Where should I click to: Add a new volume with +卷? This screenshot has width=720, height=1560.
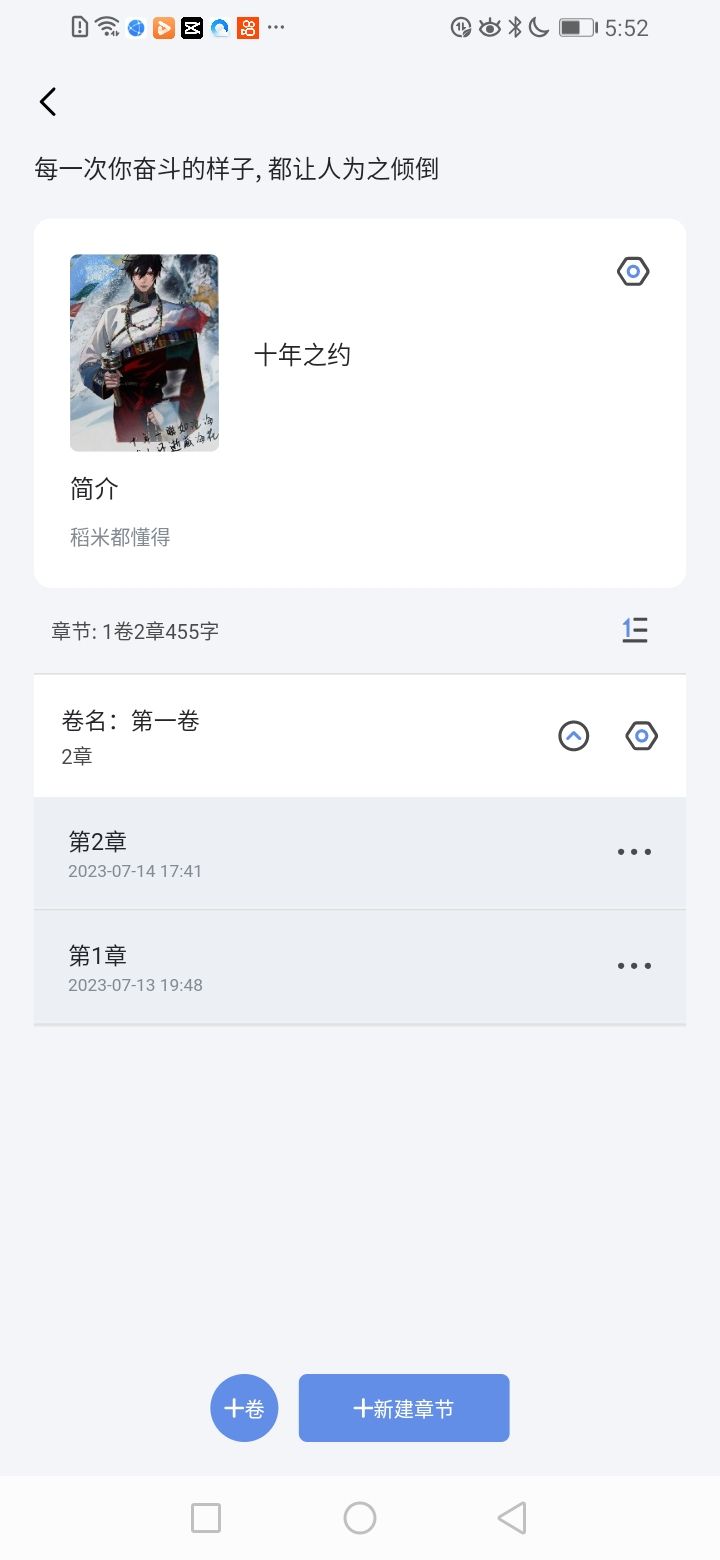coord(244,1408)
